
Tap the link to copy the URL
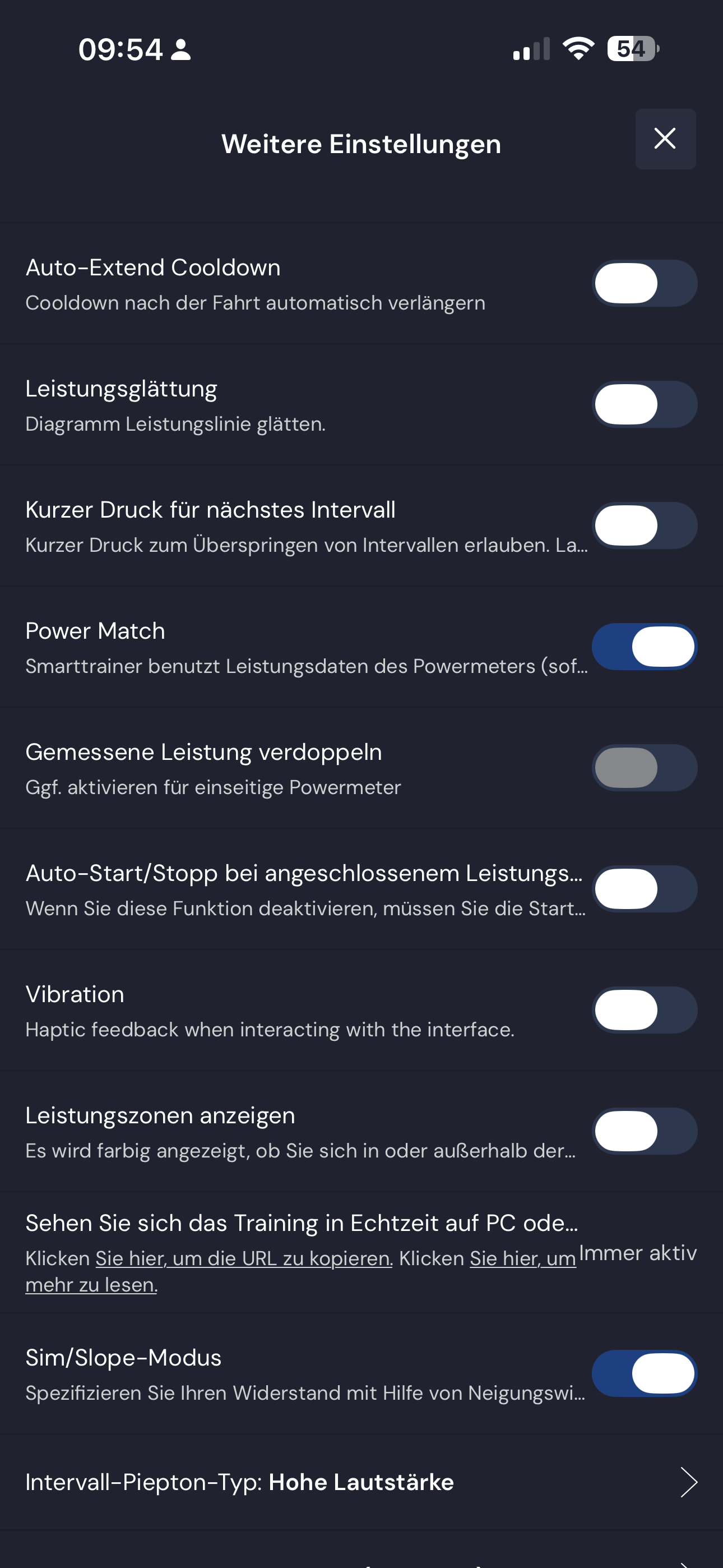[x=243, y=1258]
